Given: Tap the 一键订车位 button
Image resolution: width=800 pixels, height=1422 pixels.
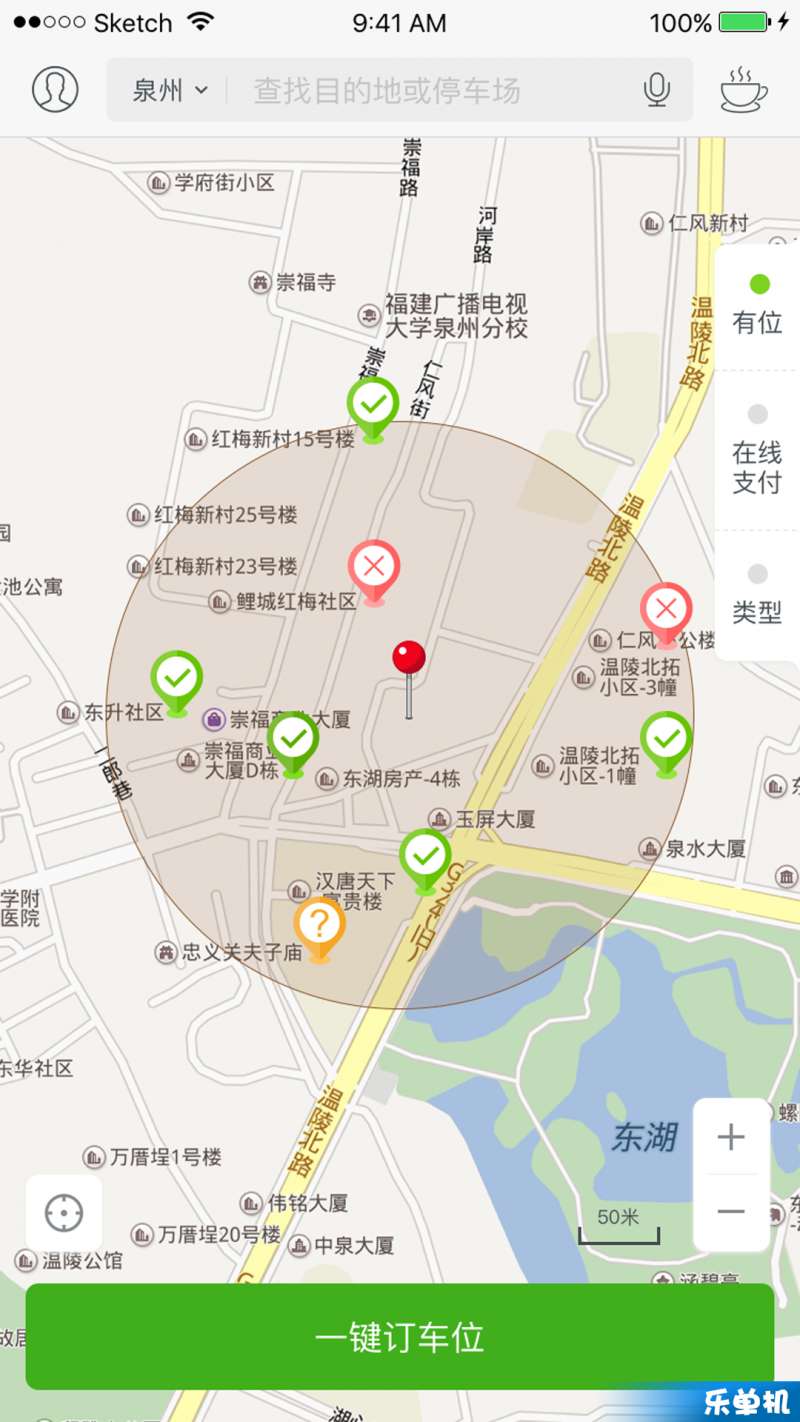Looking at the screenshot, I should pyautogui.click(x=400, y=1337).
